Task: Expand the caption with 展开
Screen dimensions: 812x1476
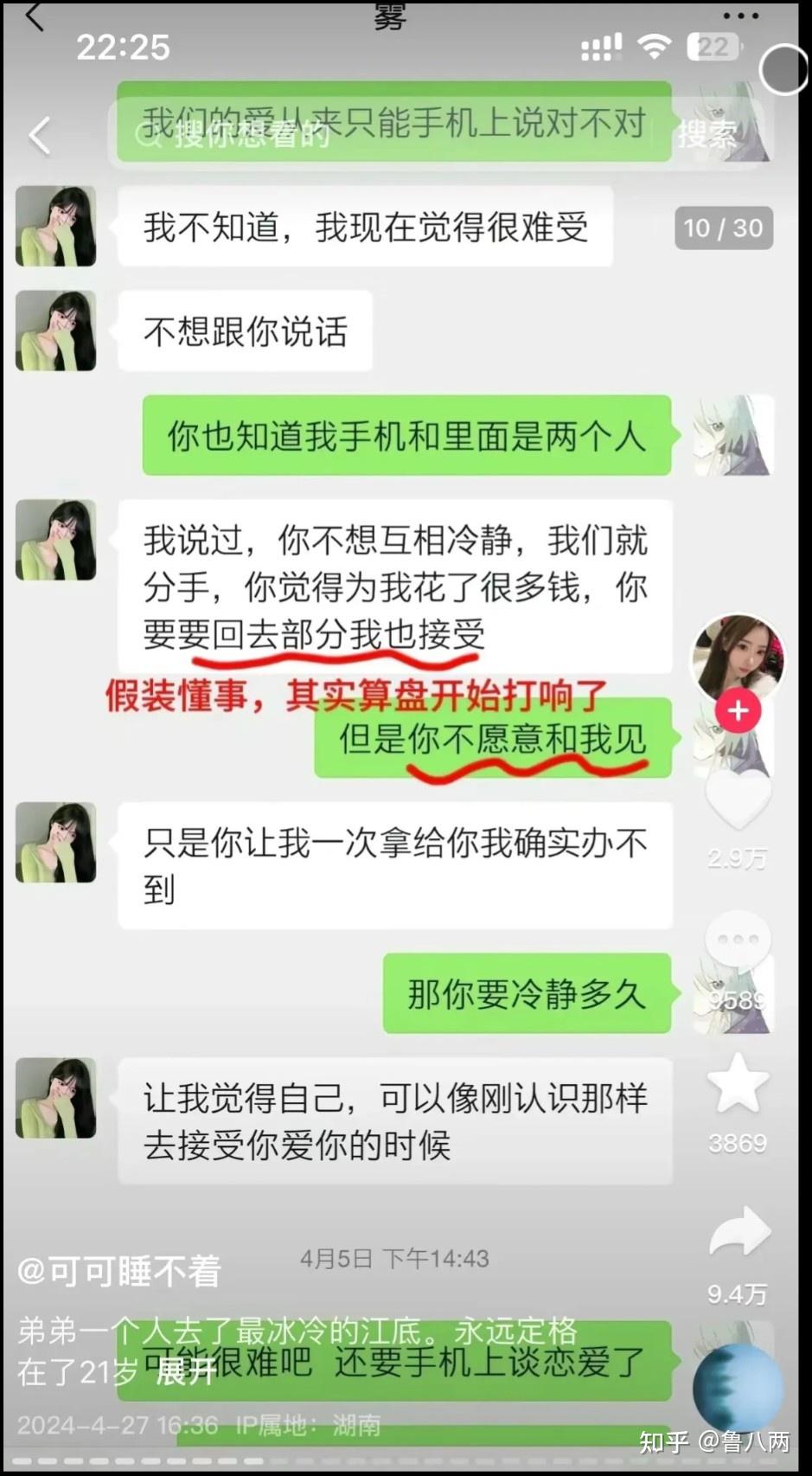Action: 184,1371
